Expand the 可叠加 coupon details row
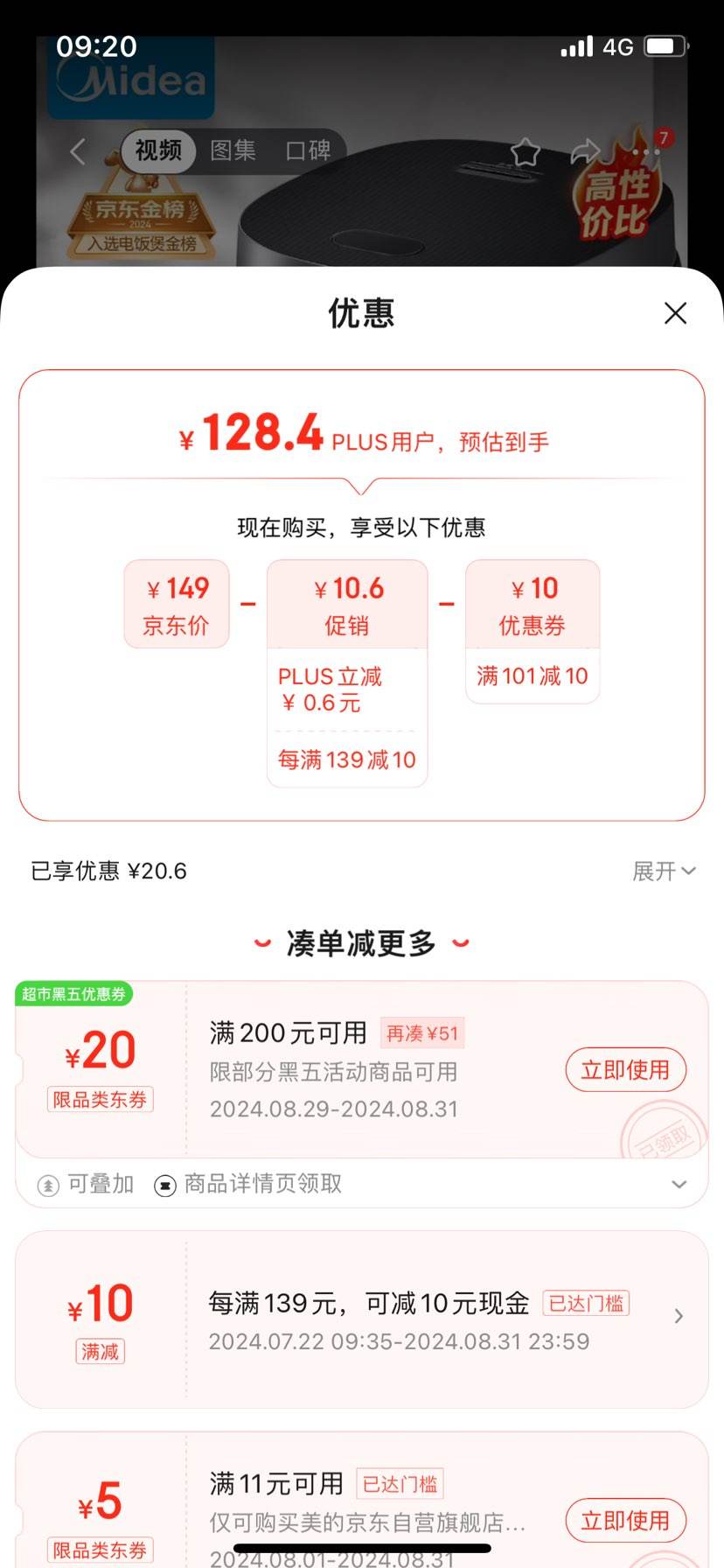The width and height of the screenshot is (724, 1568). pos(679,1184)
